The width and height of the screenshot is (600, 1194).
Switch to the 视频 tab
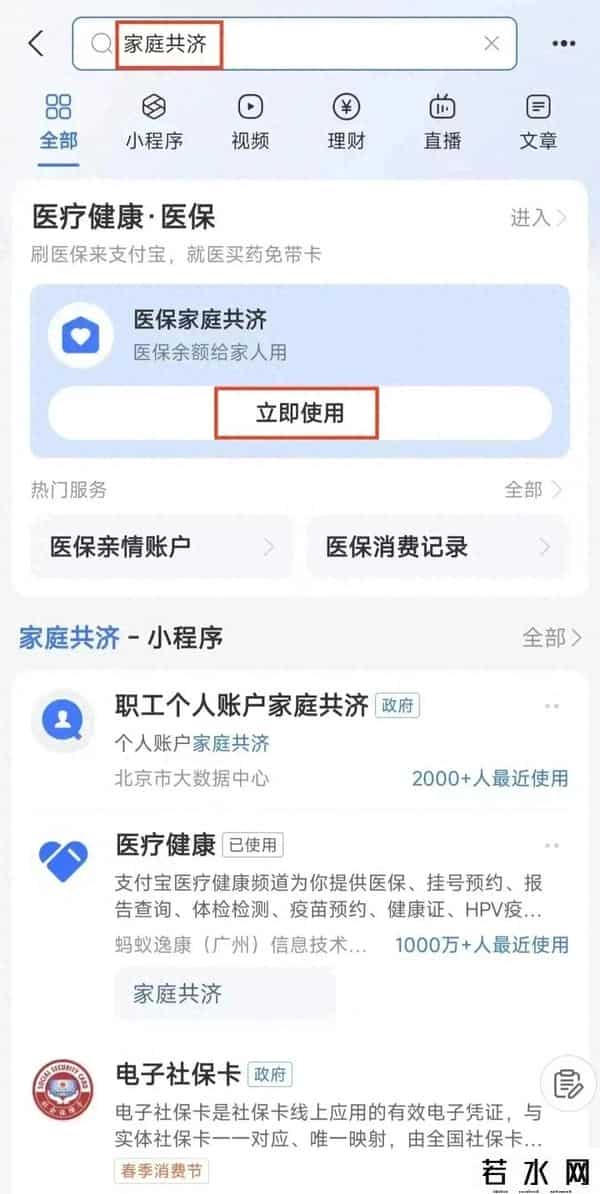pos(250,120)
